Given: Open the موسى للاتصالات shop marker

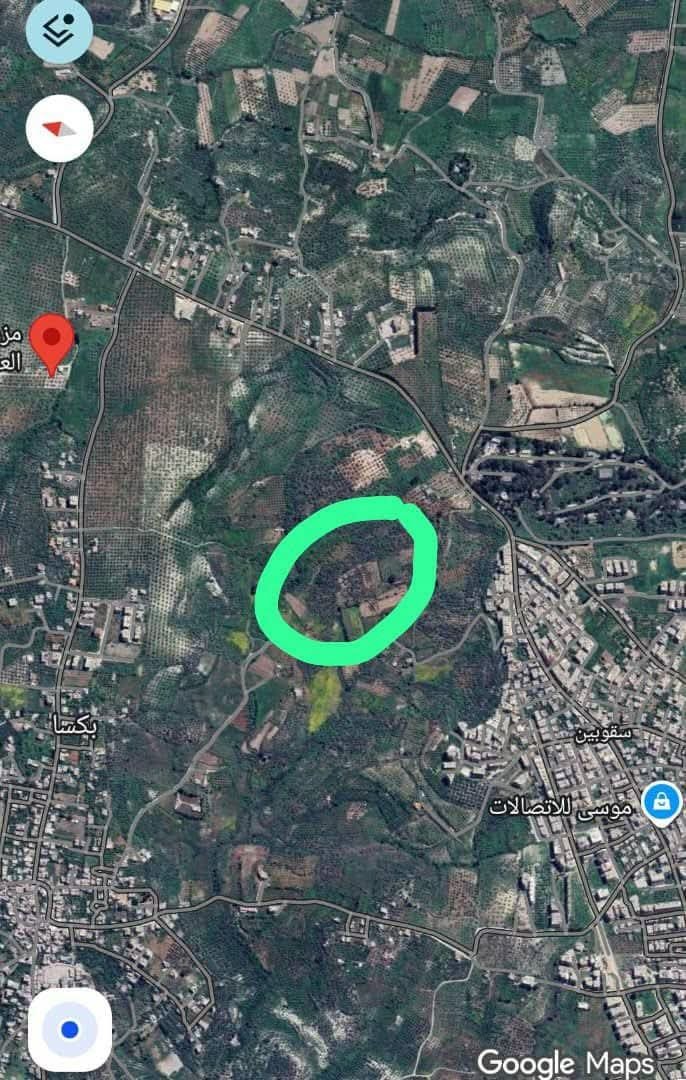Looking at the screenshot, I should 661,803.
